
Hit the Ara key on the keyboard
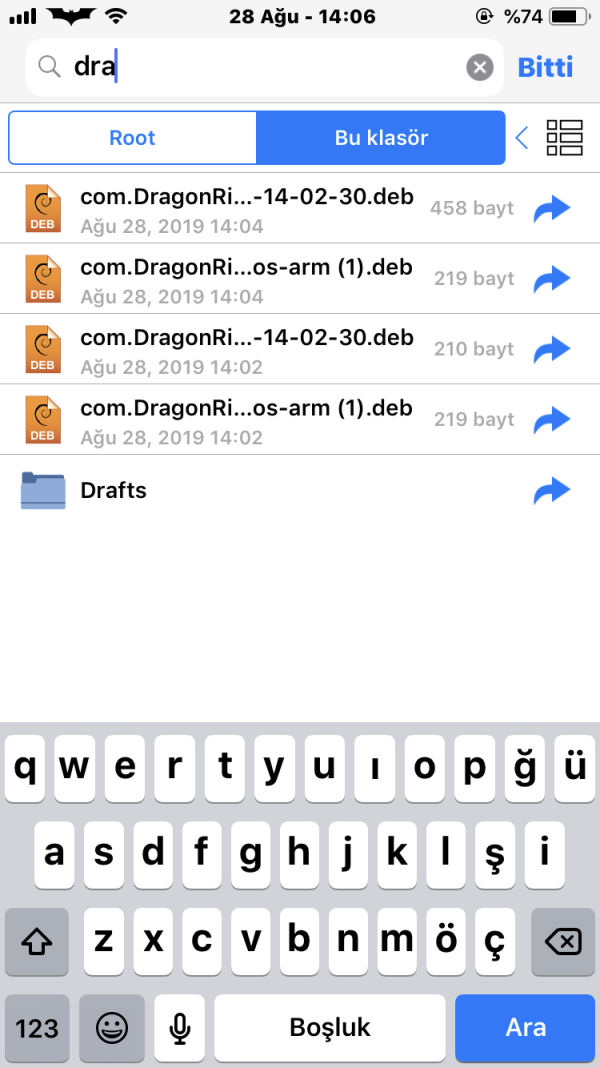click(525, 1027)
